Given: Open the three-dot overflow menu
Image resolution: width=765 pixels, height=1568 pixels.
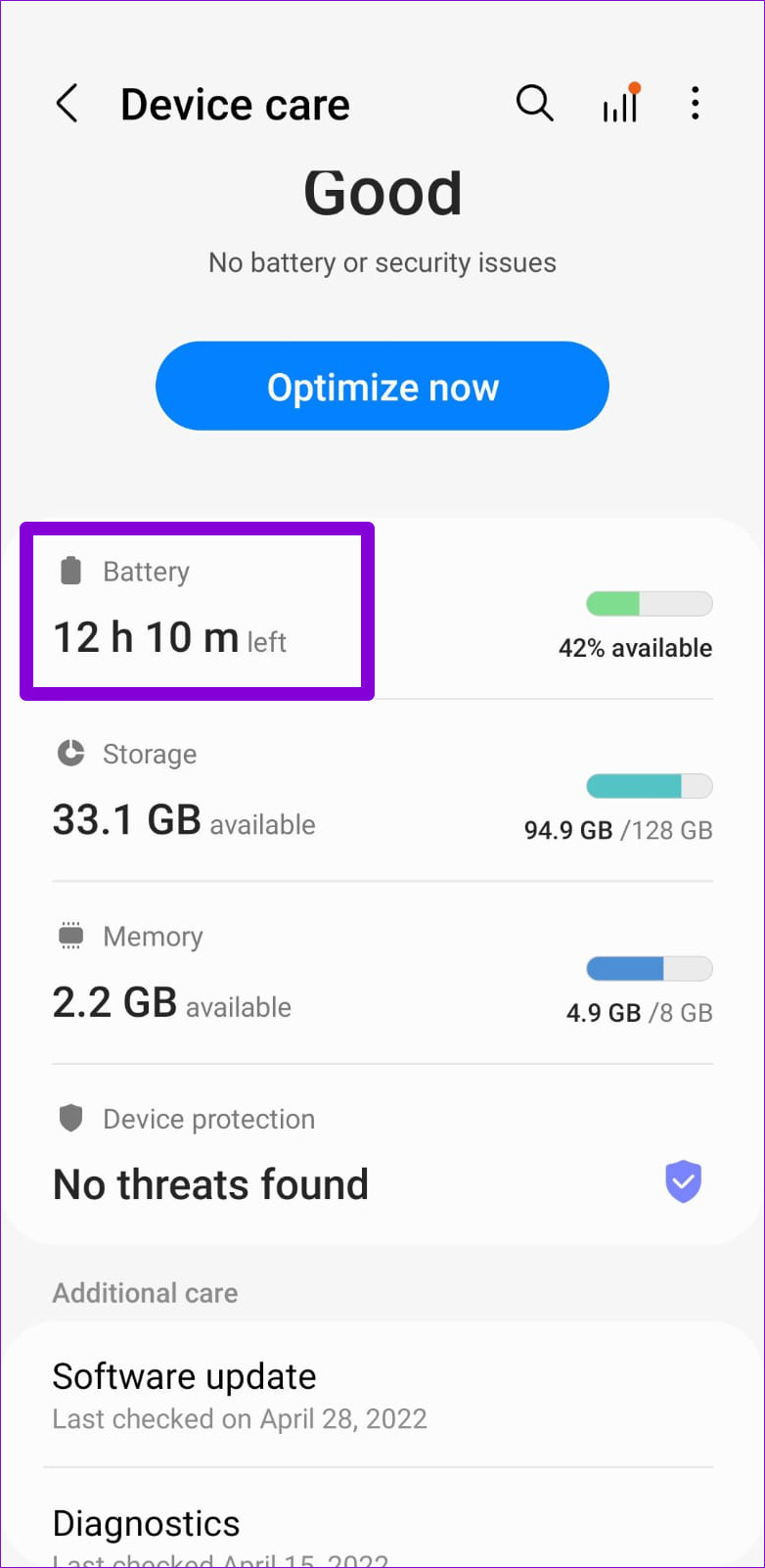Looking at the screenshot, I should (696, 103).
